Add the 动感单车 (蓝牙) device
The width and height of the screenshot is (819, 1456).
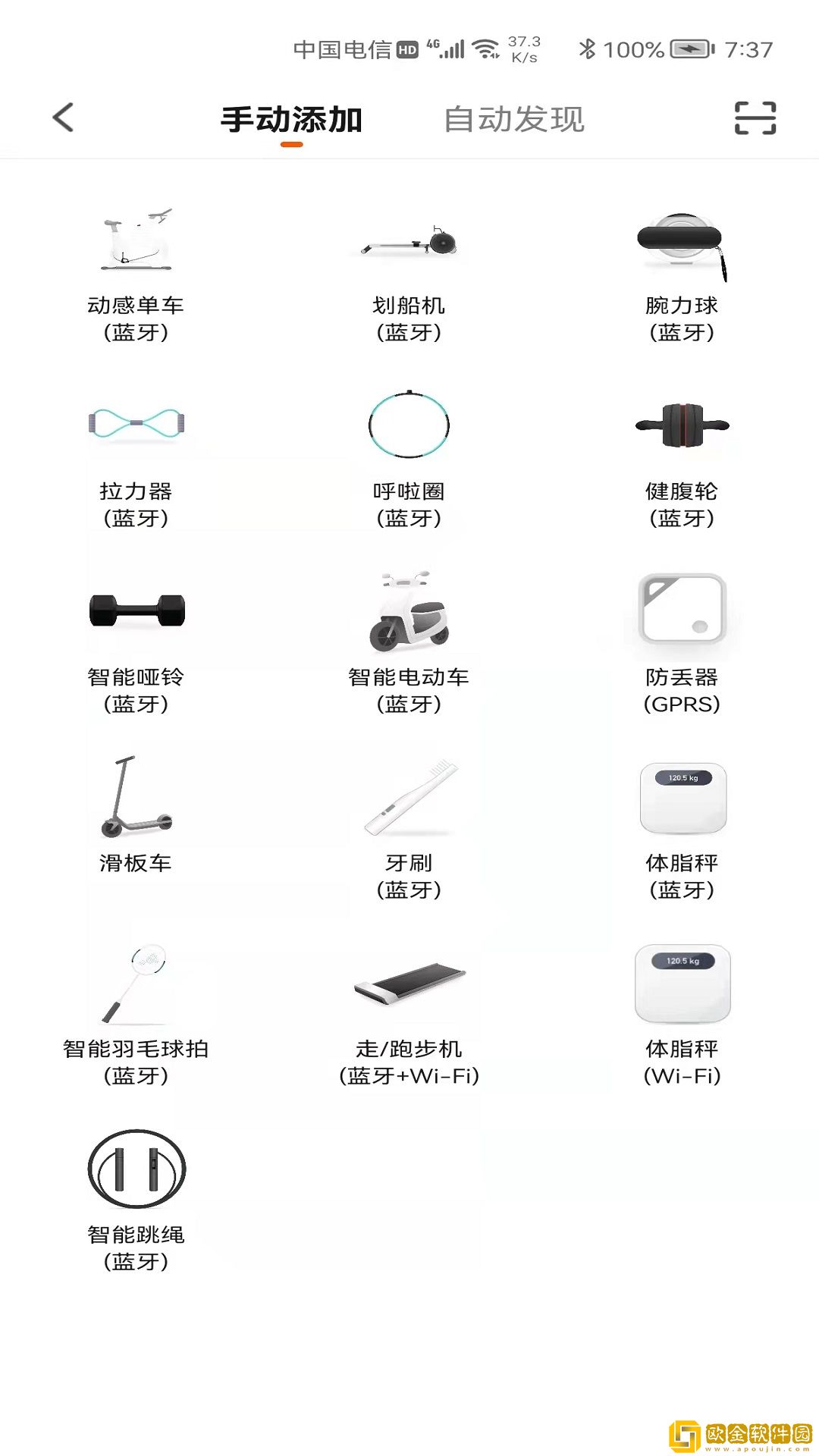tap(136, 273)
